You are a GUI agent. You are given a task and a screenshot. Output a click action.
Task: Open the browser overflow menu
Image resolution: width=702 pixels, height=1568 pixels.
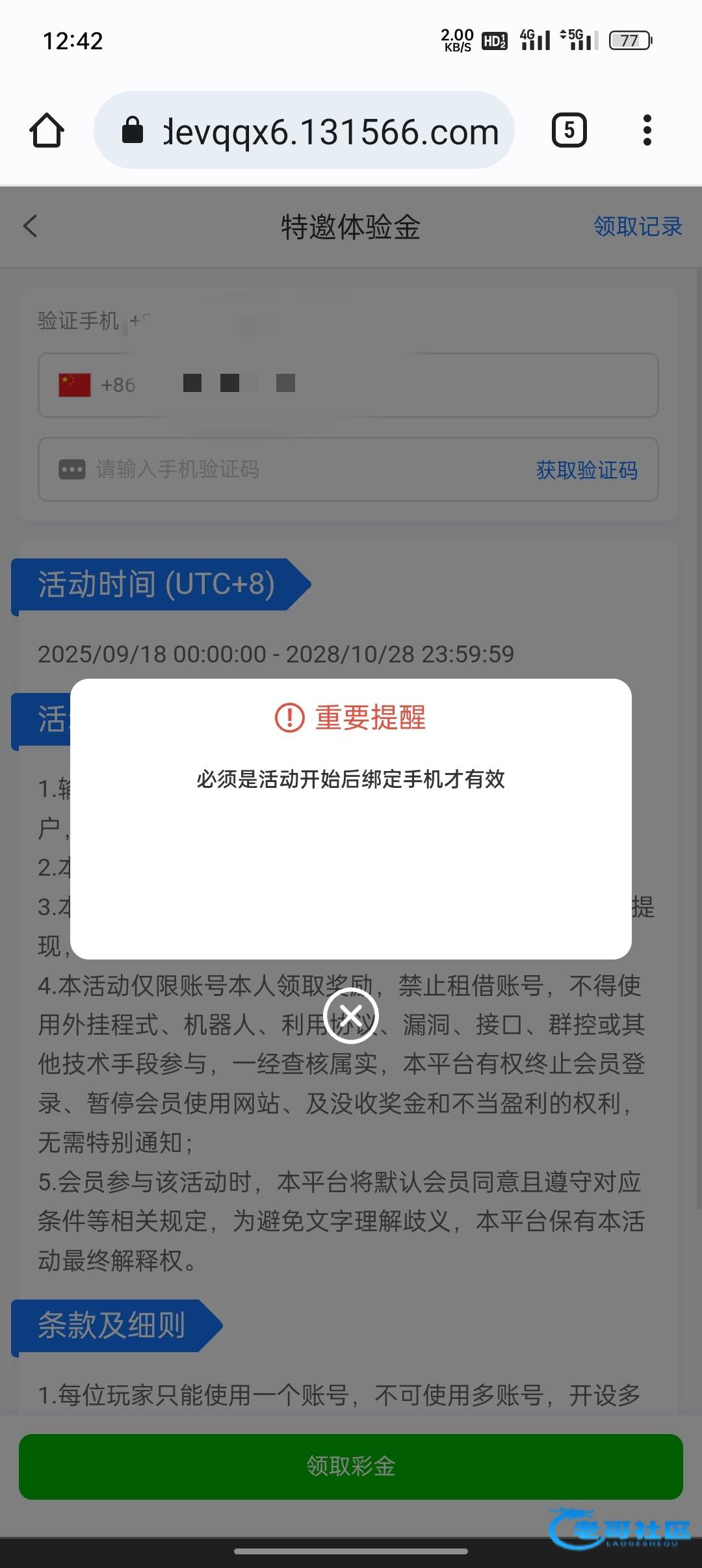646,131
